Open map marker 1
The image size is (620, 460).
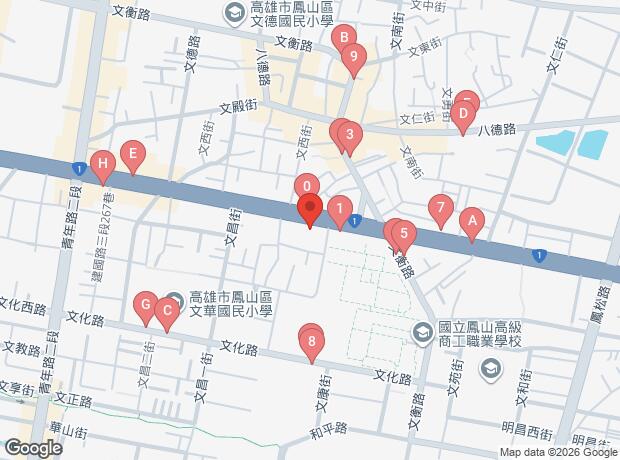pyautogui.click(x=340, y=211)
